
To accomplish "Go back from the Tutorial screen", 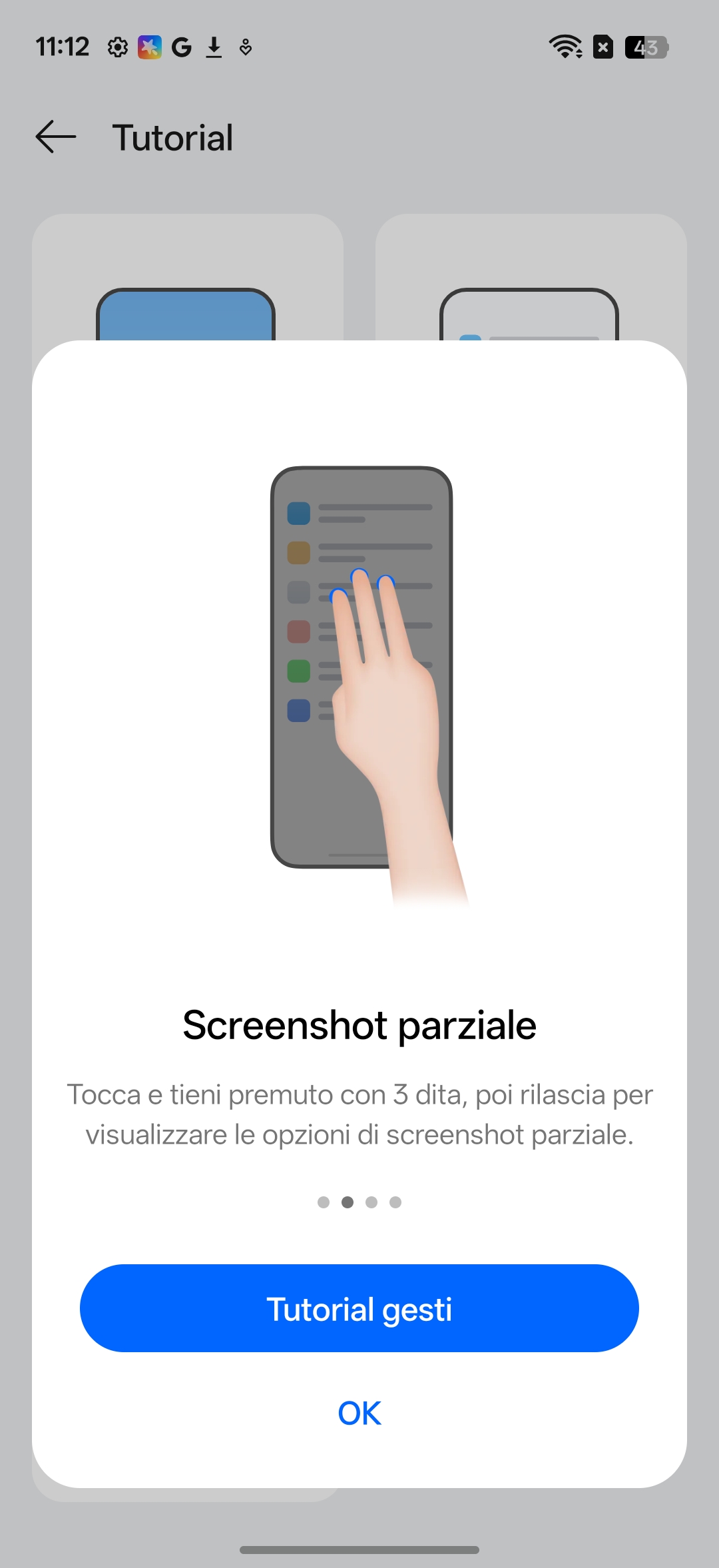I will [56, 137].
